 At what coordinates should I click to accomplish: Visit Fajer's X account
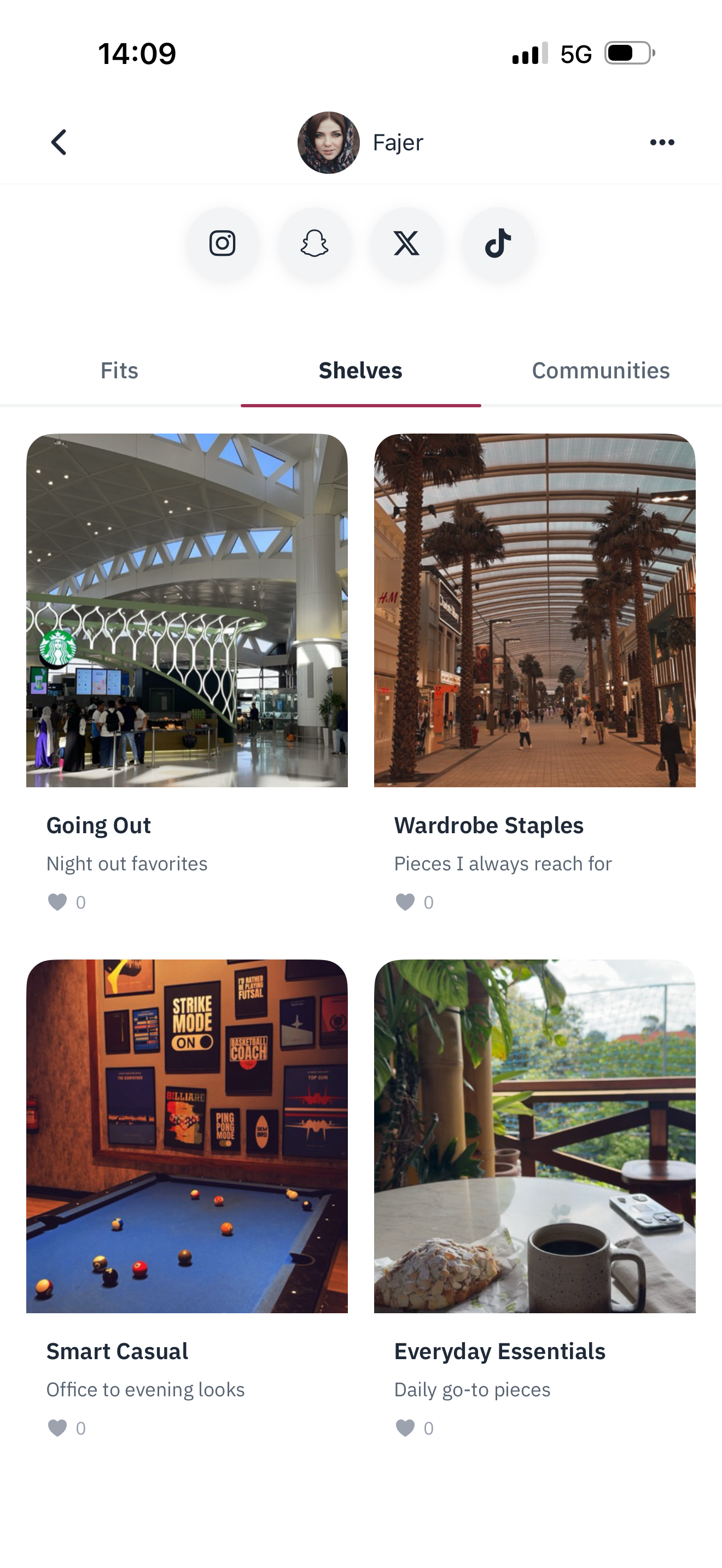click(x=406, y=243)
